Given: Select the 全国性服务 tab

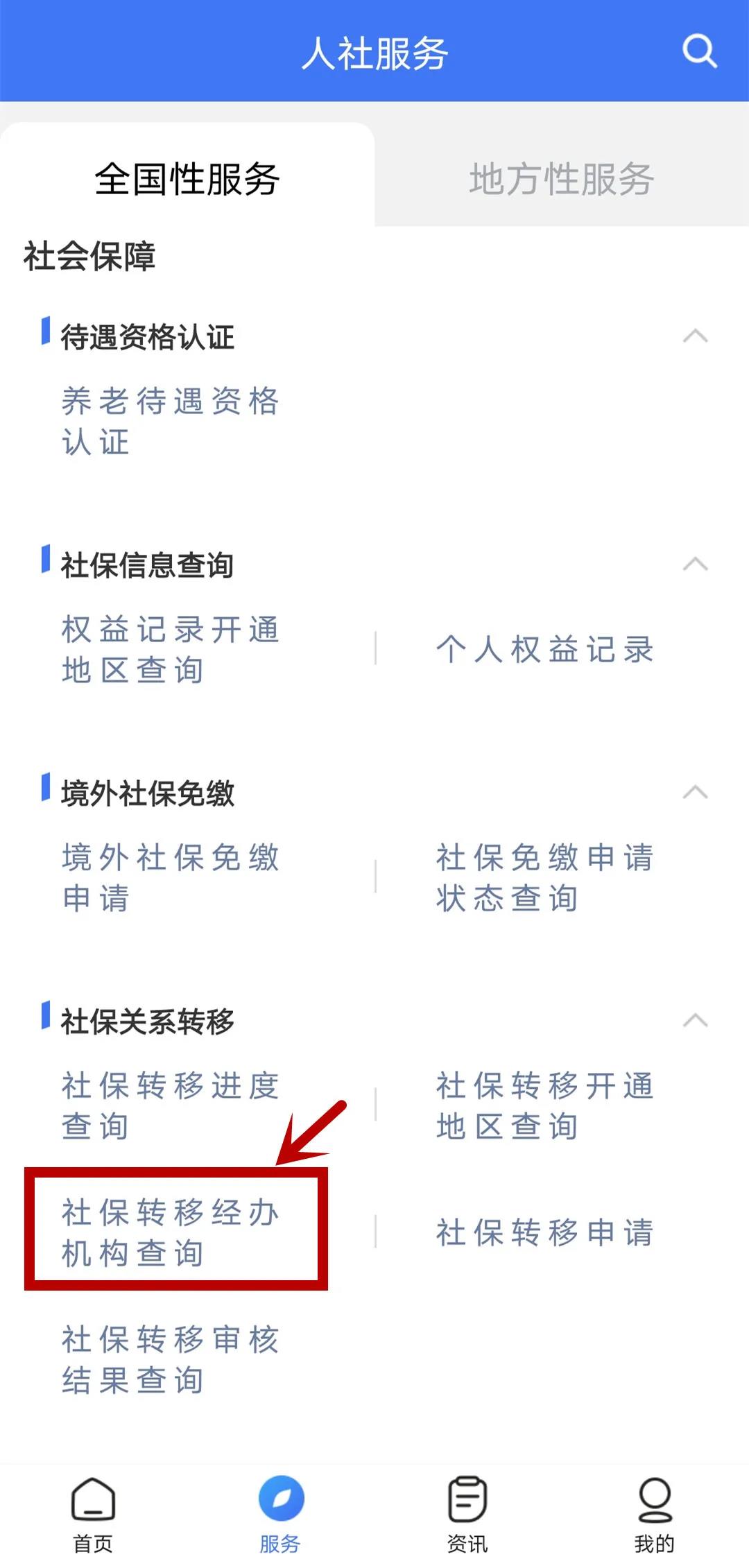Looking at the screenshot, I should [187, 179].
